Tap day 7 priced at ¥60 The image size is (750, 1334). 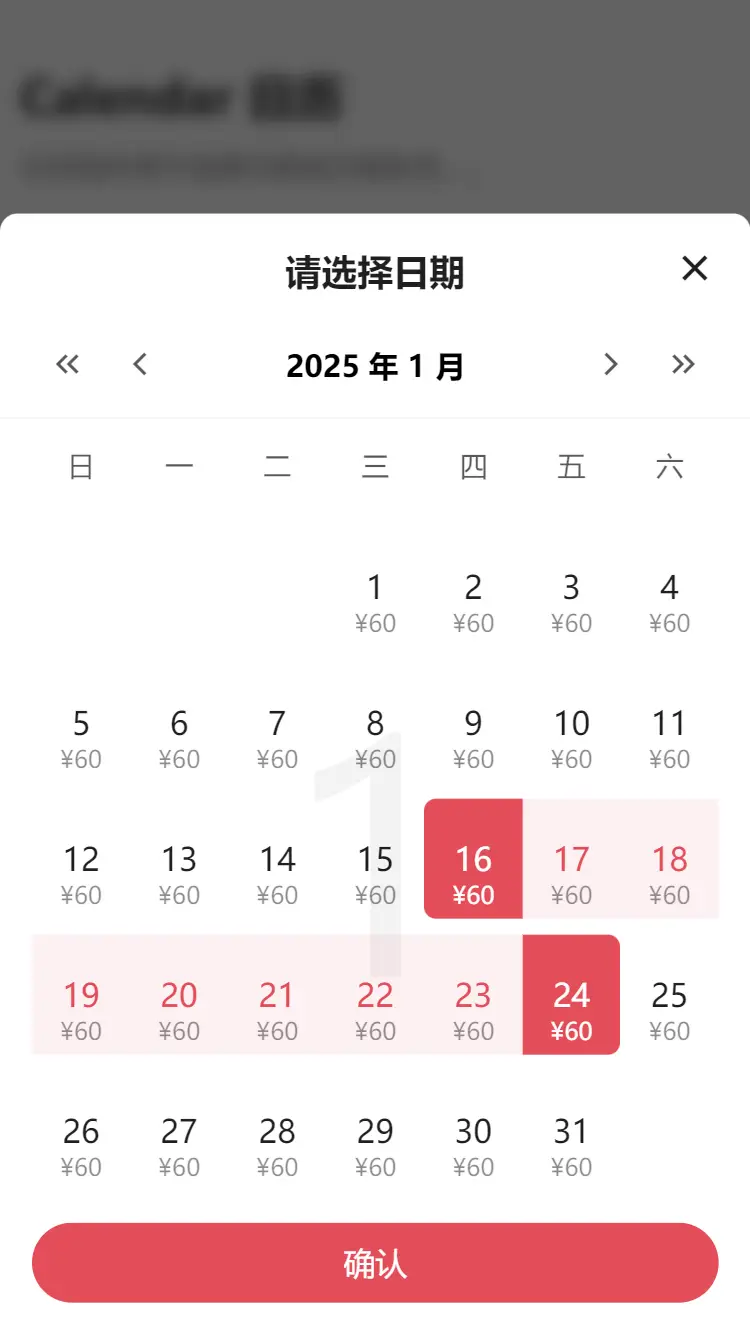tap(277, 737)
